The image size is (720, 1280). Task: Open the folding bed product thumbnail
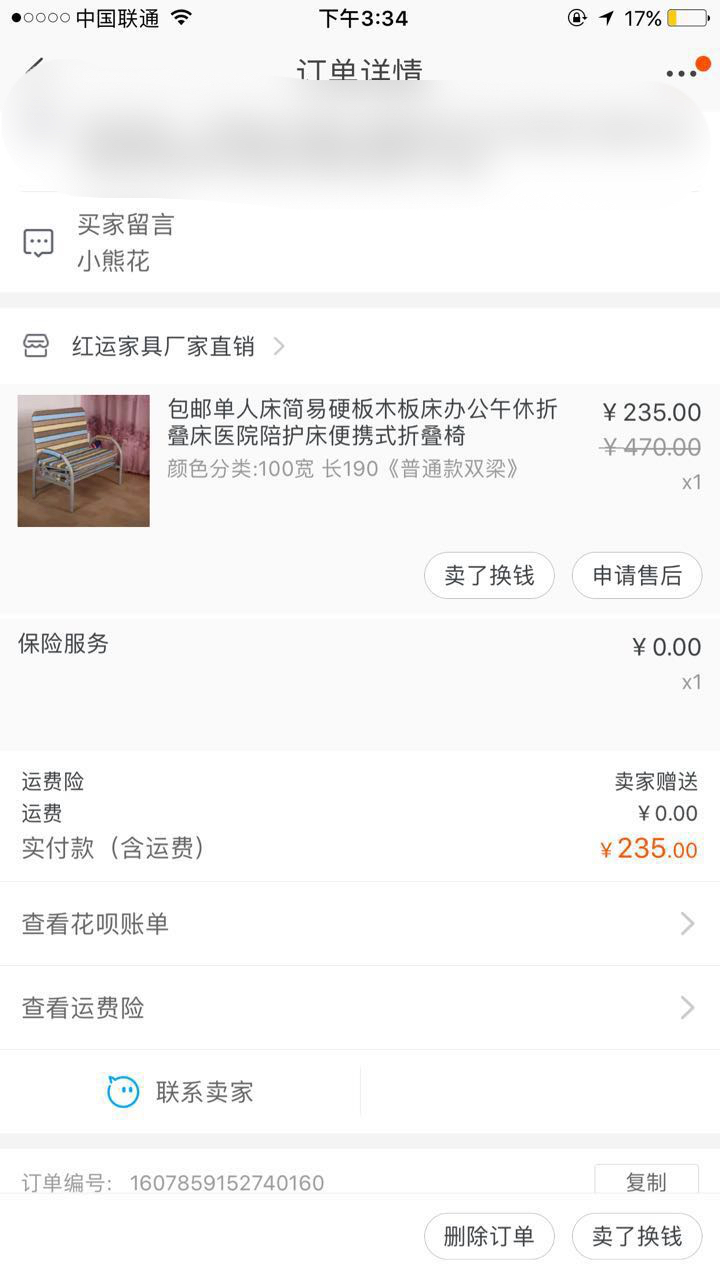(84, 460)
